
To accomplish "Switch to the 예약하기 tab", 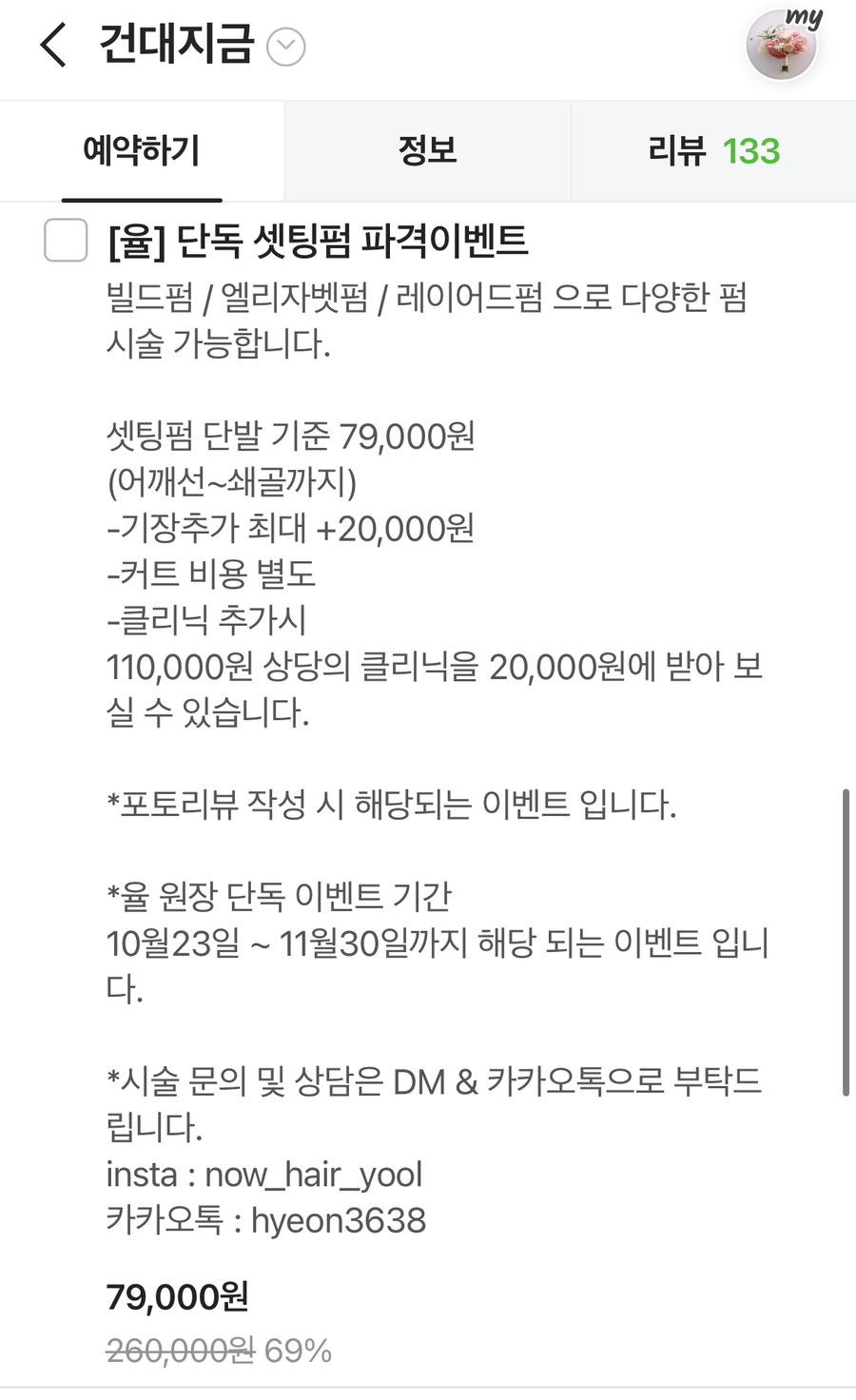I will 142,151.
